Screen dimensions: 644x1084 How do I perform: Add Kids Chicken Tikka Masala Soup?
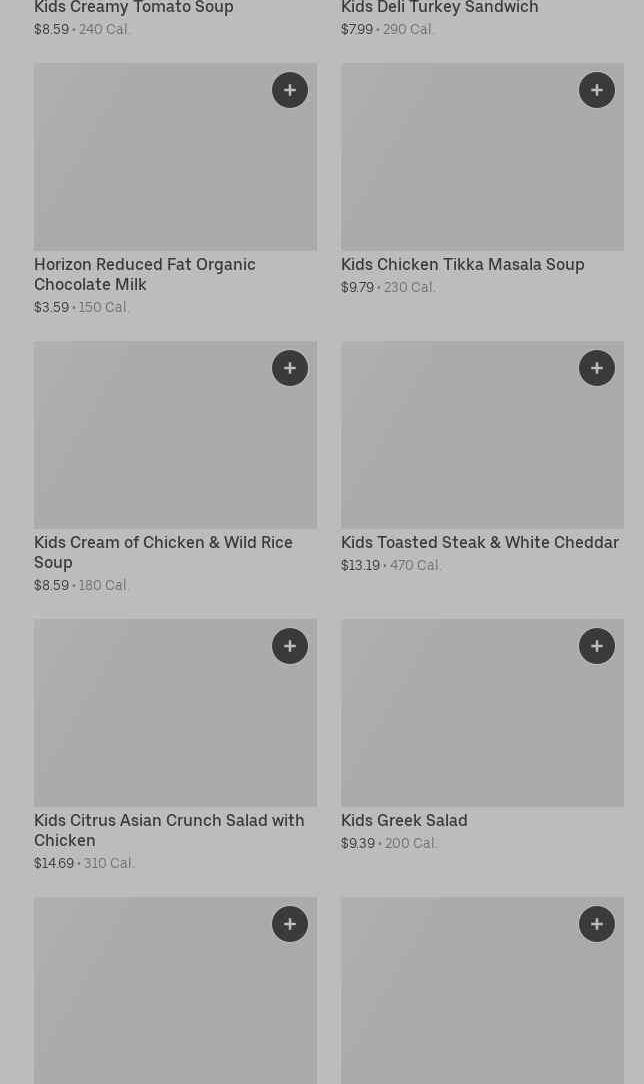(x=596, y=90)
